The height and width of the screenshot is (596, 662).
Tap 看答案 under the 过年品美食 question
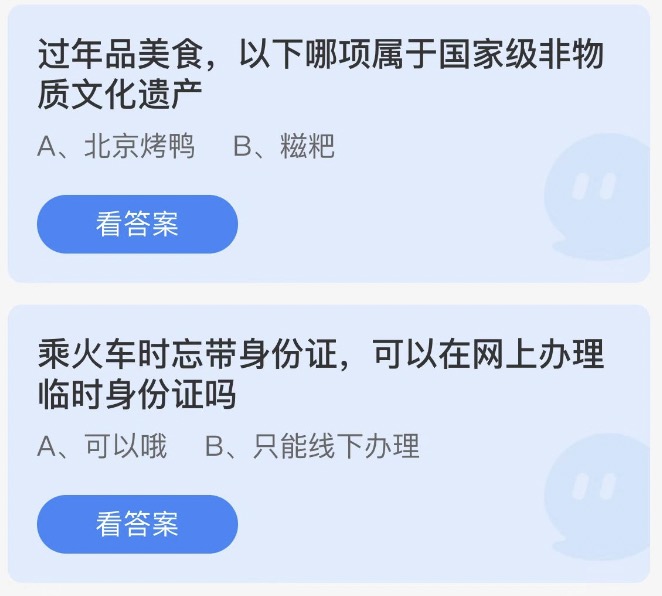(137, 224)
